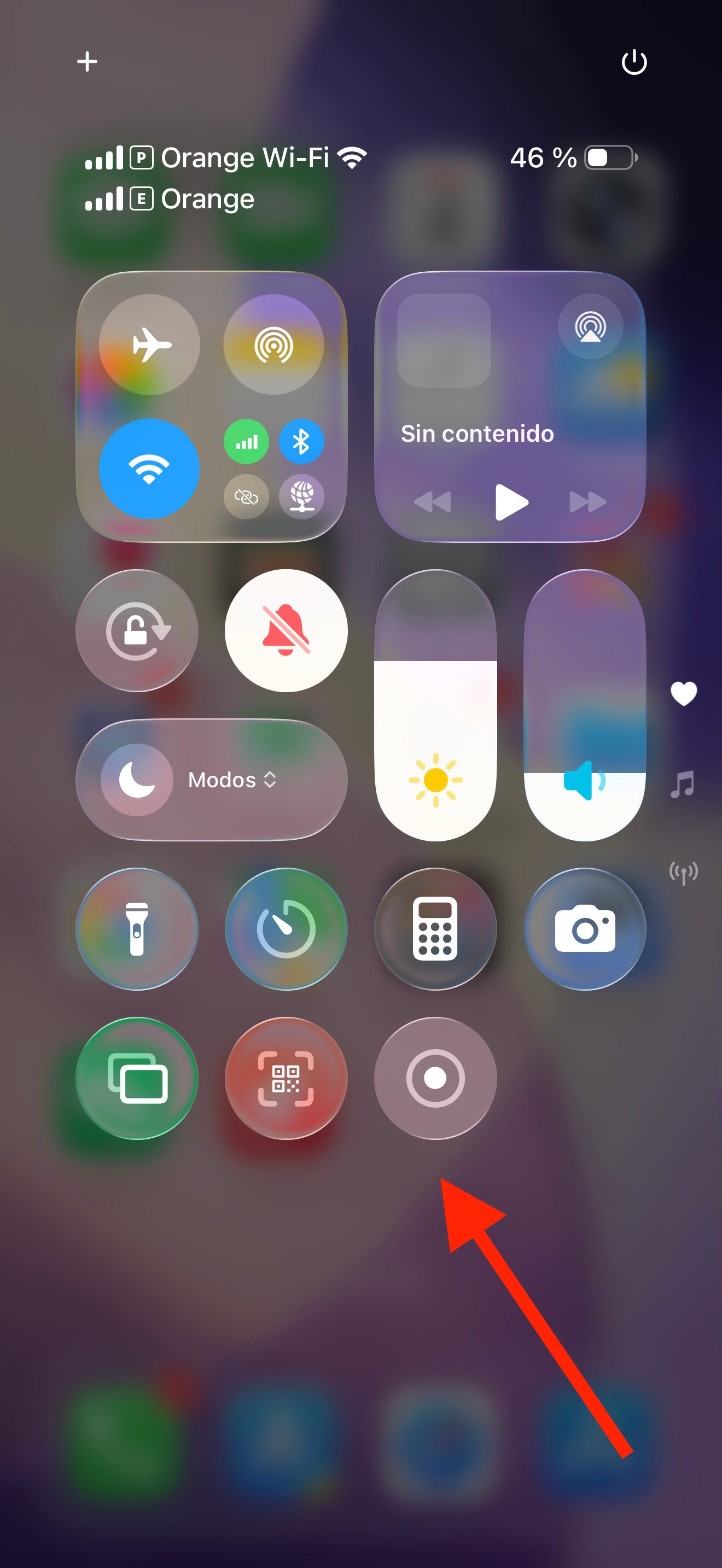Enable airplane mode
Image resolution: width=722 pixels, height=1568 pixels.
coord(150,344)
